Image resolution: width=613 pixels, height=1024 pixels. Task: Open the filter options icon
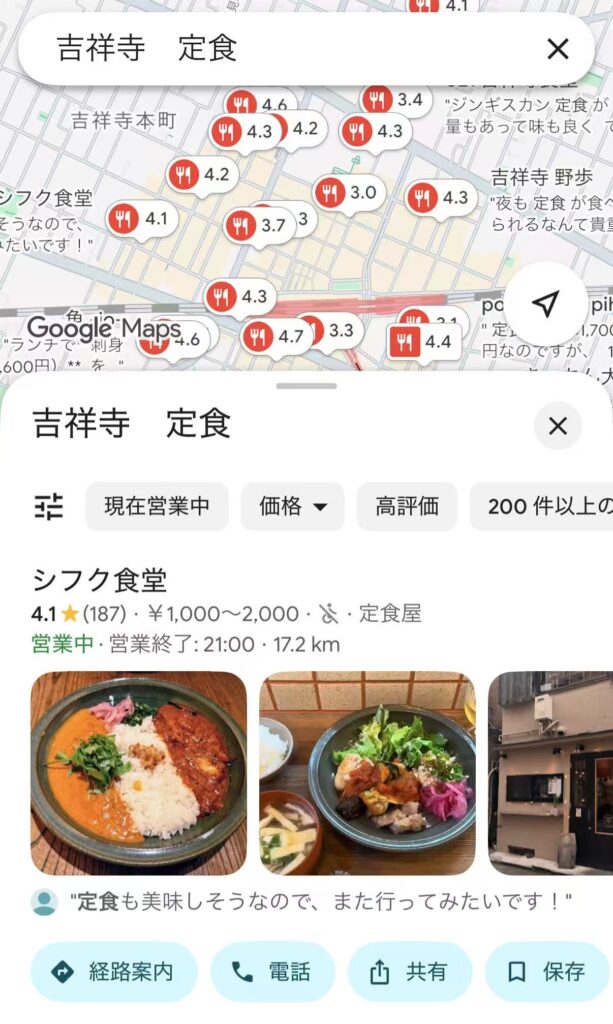(x=48, y=507)
